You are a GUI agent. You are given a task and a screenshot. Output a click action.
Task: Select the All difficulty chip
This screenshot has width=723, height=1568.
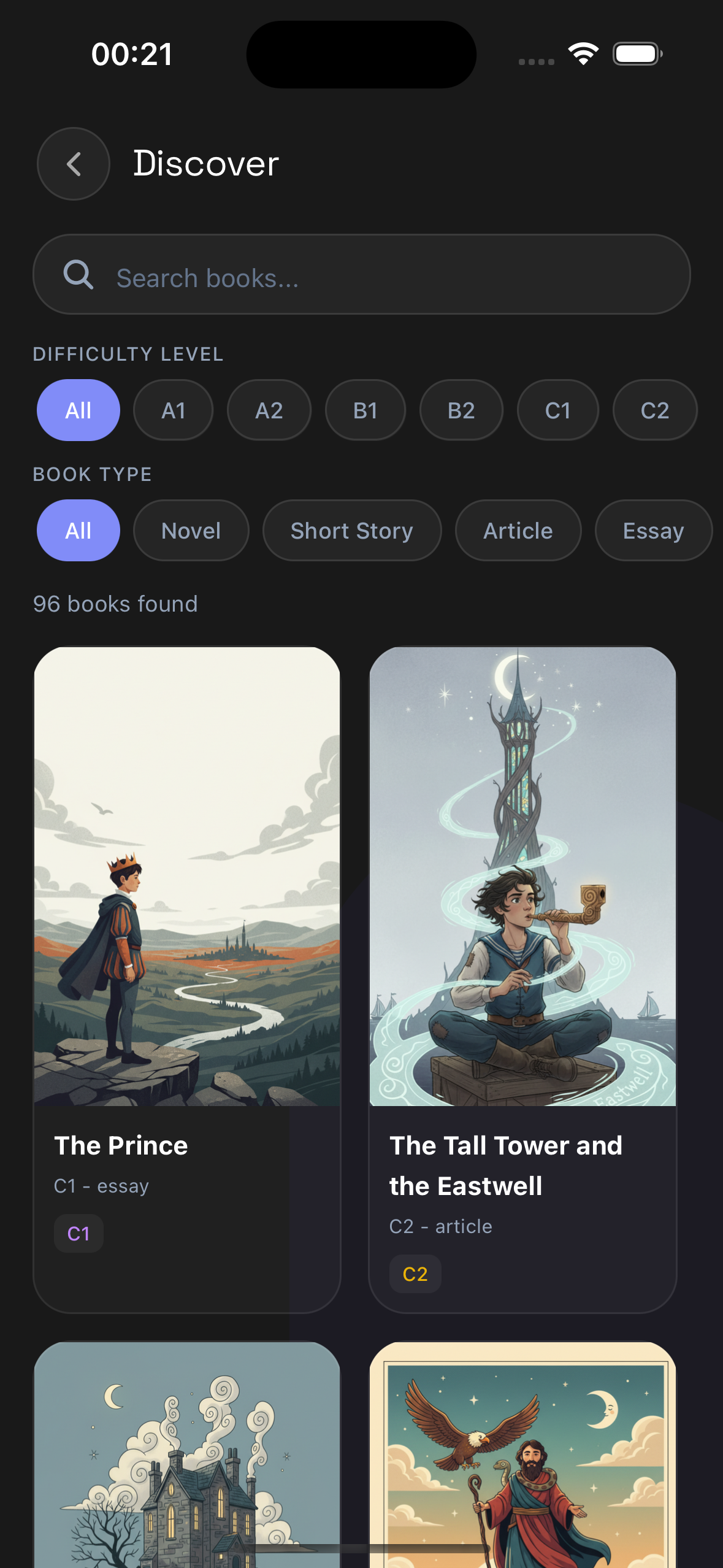pos(78,410)
